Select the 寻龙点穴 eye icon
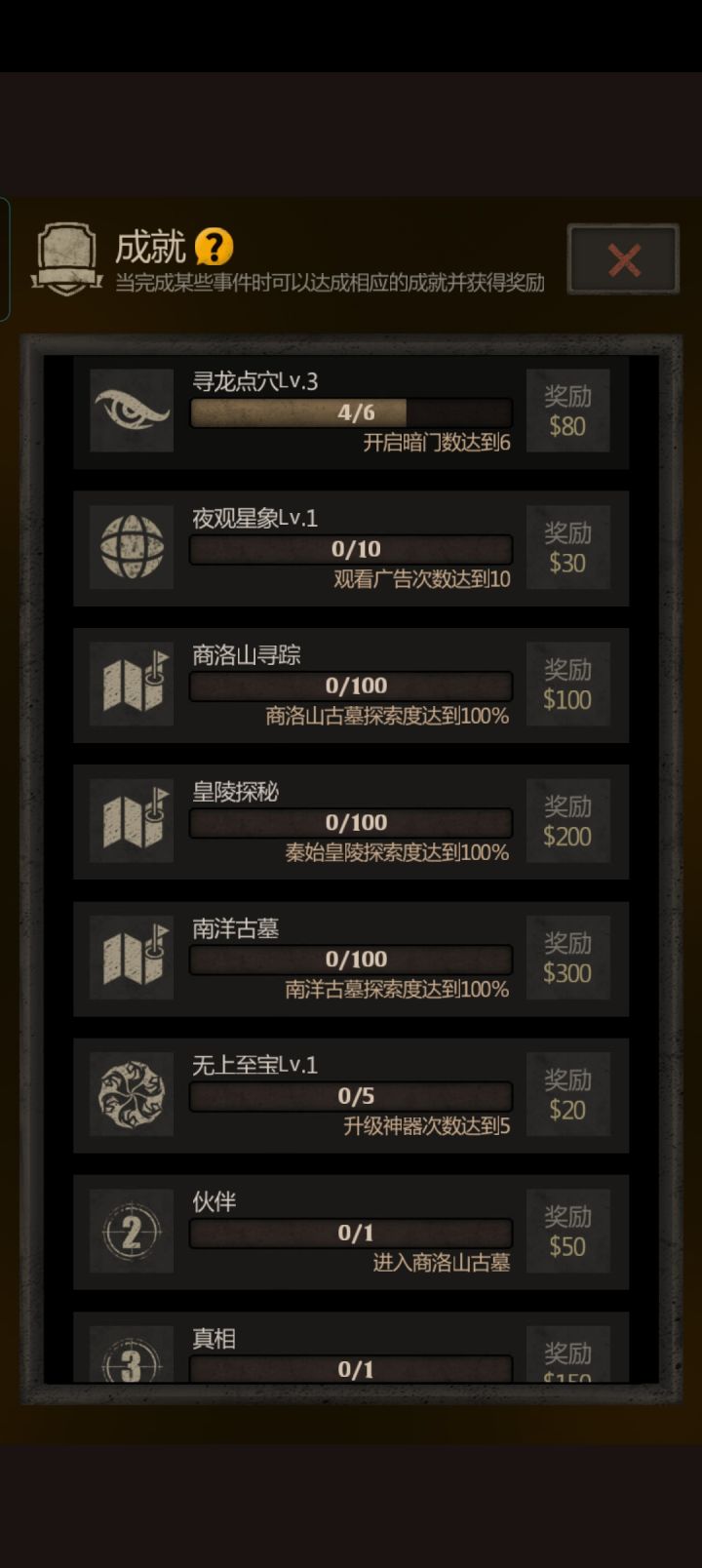Viewport: 702px width, 1568px height. point(131,411)
